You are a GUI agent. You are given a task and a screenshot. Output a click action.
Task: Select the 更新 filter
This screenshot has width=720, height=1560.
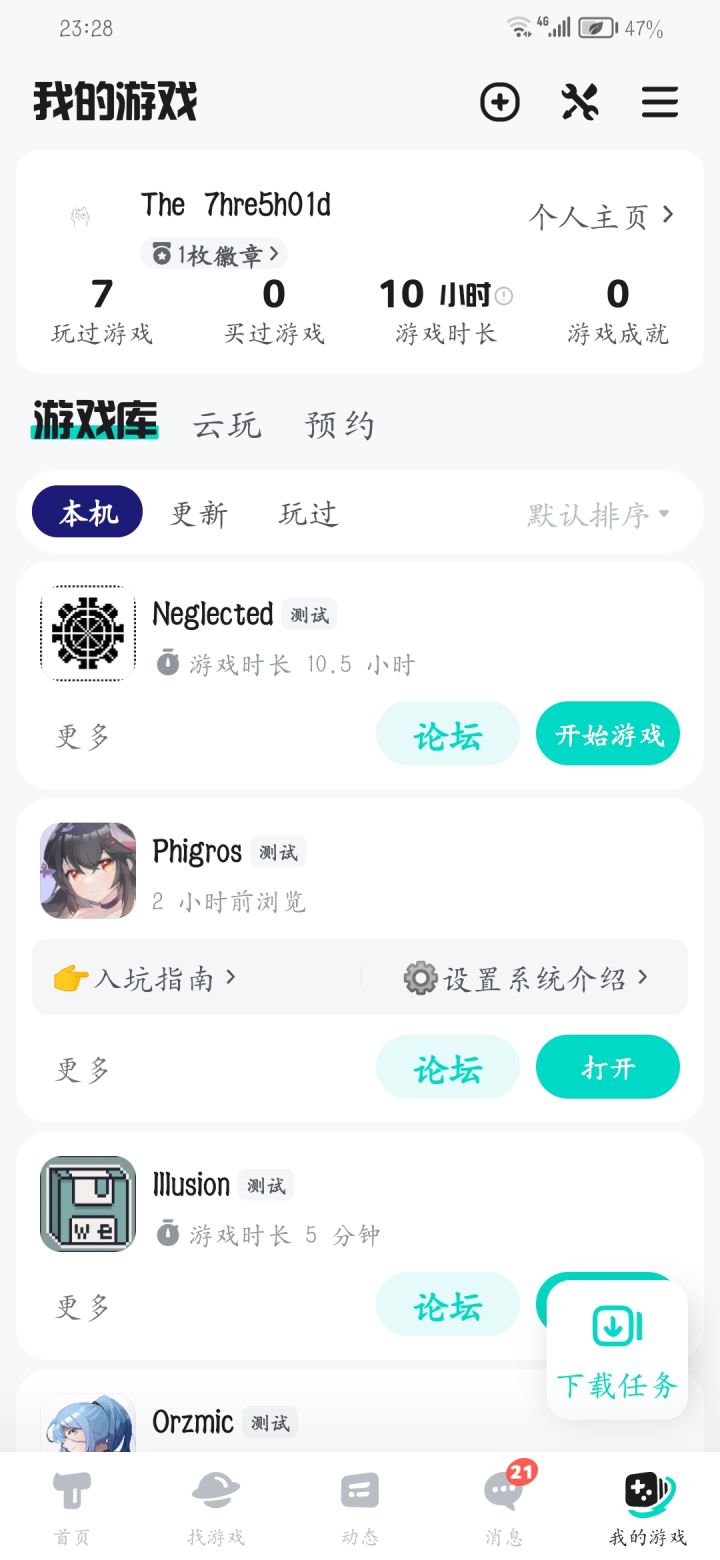[x=199, y=514]
